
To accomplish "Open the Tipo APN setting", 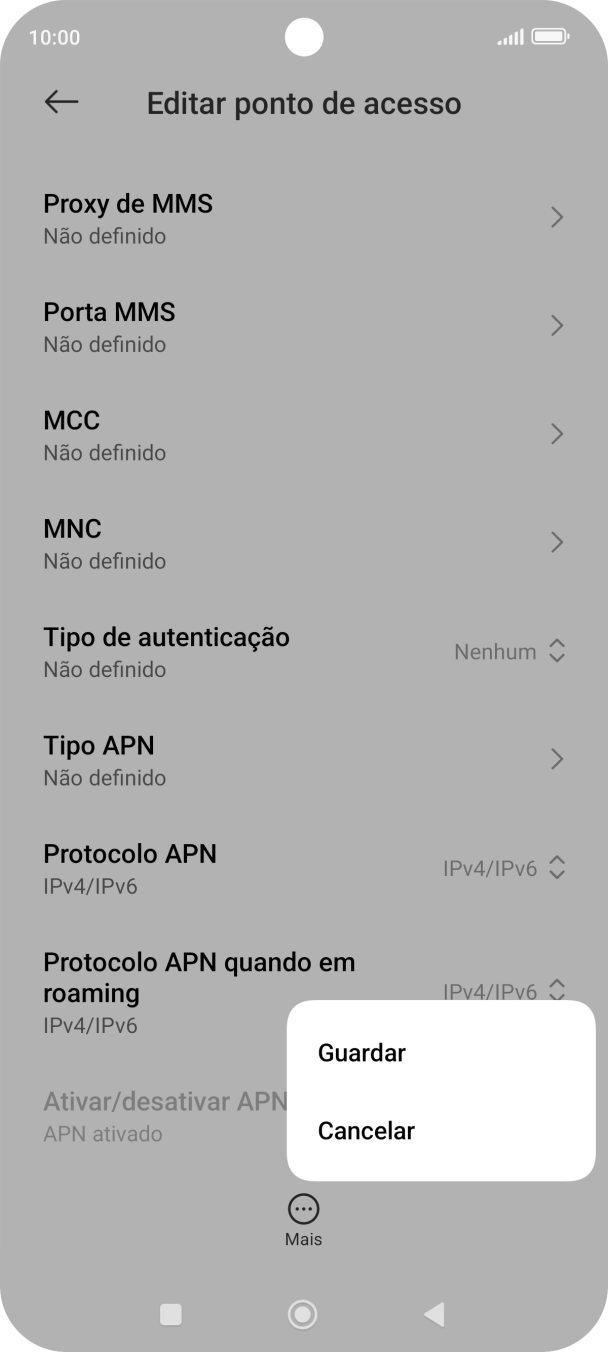I will point(303,760).
